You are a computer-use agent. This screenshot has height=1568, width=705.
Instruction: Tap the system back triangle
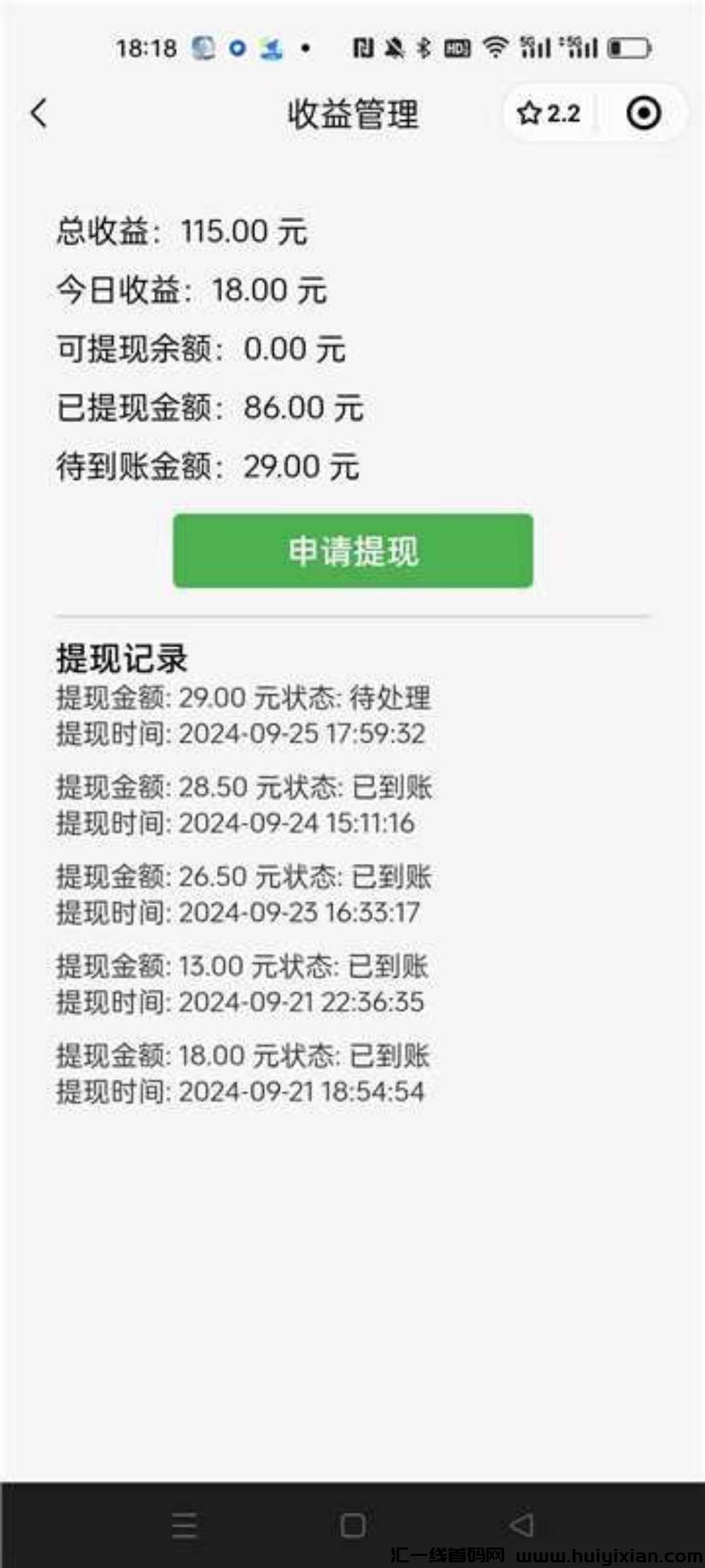pyautogui.click(x=522, y=1525)
